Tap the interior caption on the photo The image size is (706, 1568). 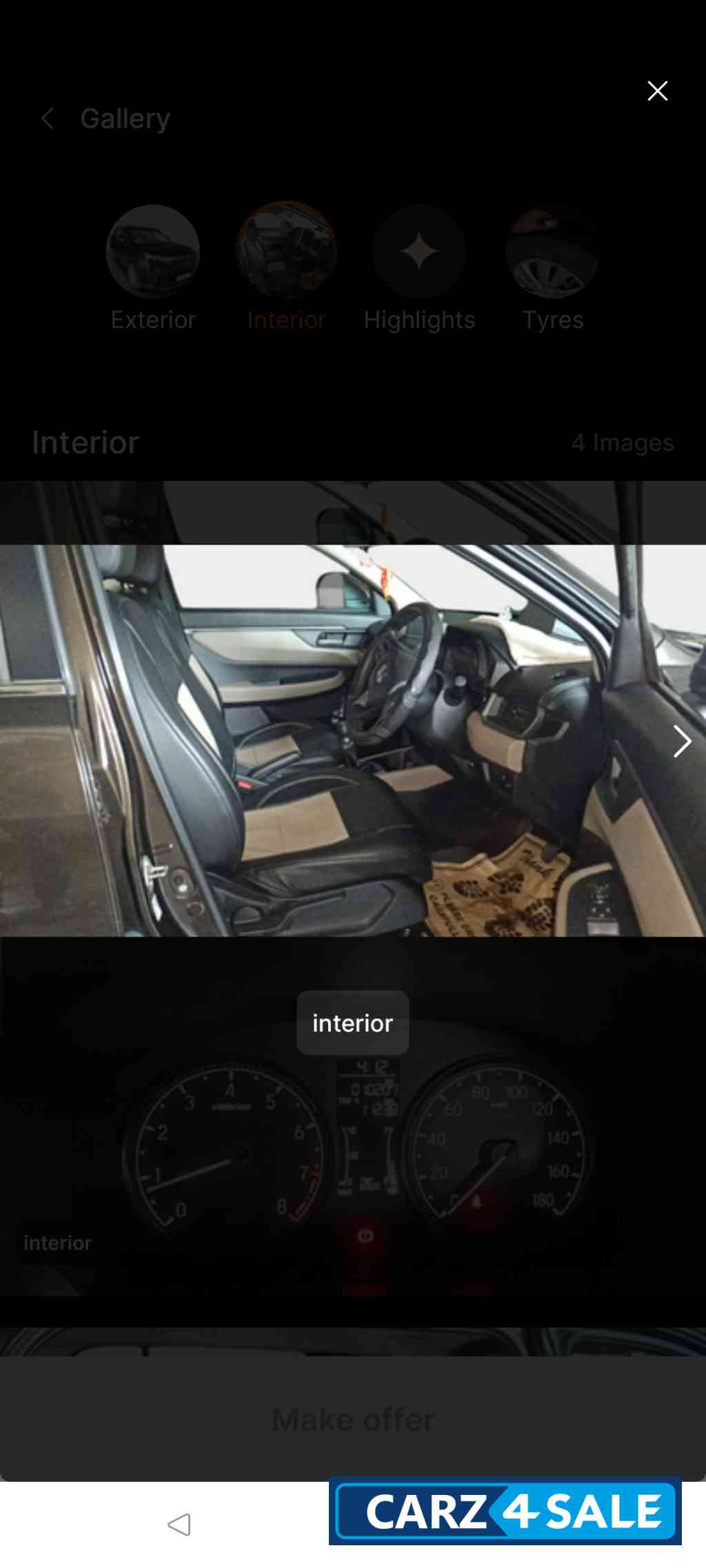[57, 1243]
